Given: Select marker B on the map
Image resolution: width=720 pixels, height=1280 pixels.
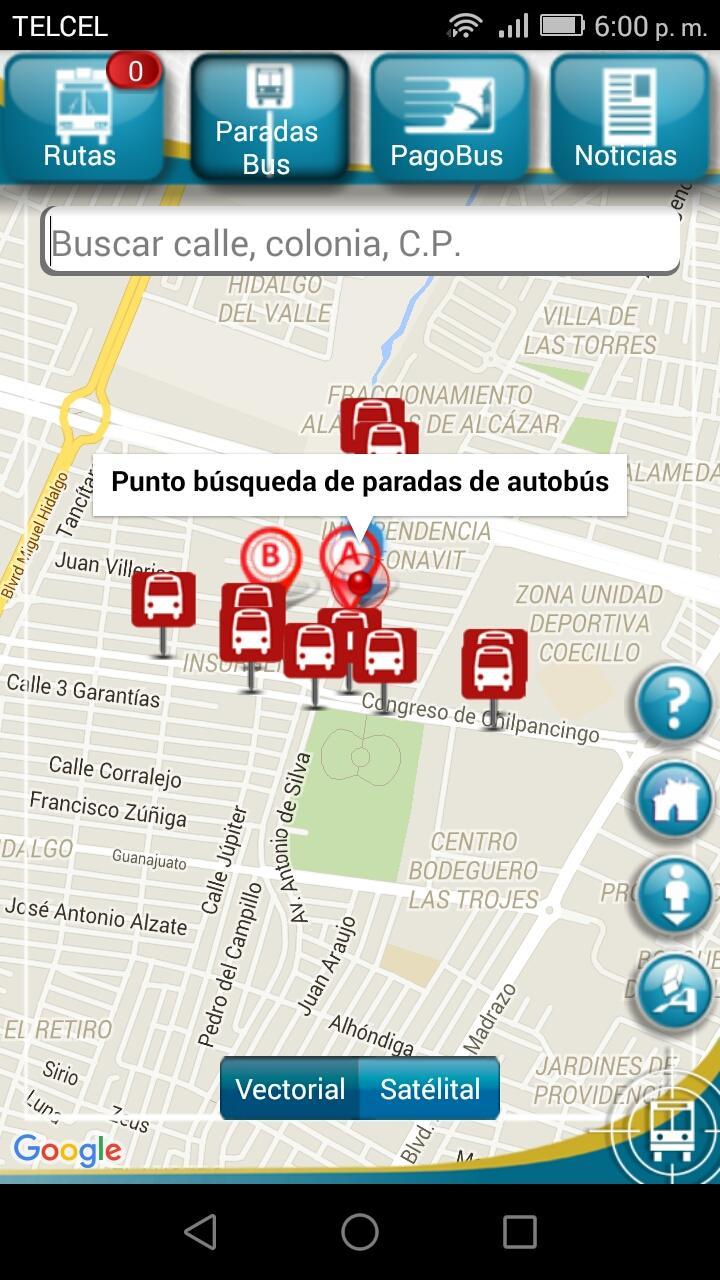Looking at the screenshot, I should click(270, 555).
